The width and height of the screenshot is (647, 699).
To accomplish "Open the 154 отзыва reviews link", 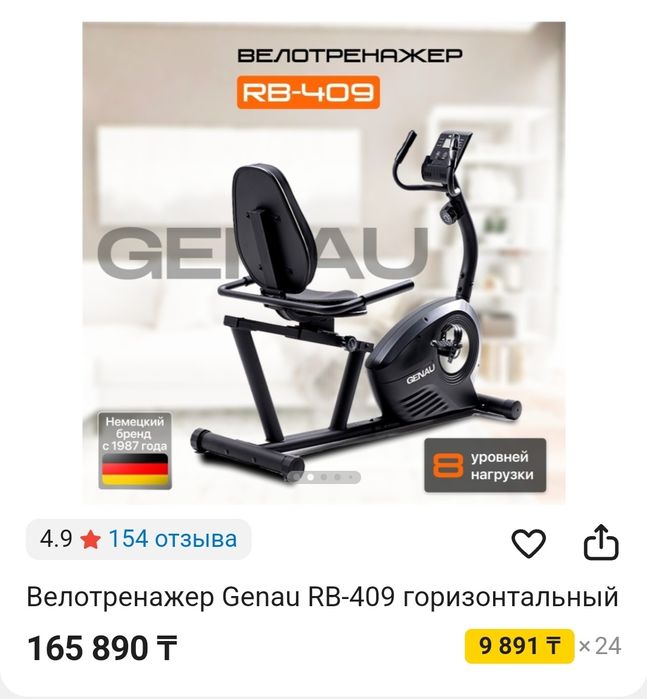I will [x=172, y=540].
